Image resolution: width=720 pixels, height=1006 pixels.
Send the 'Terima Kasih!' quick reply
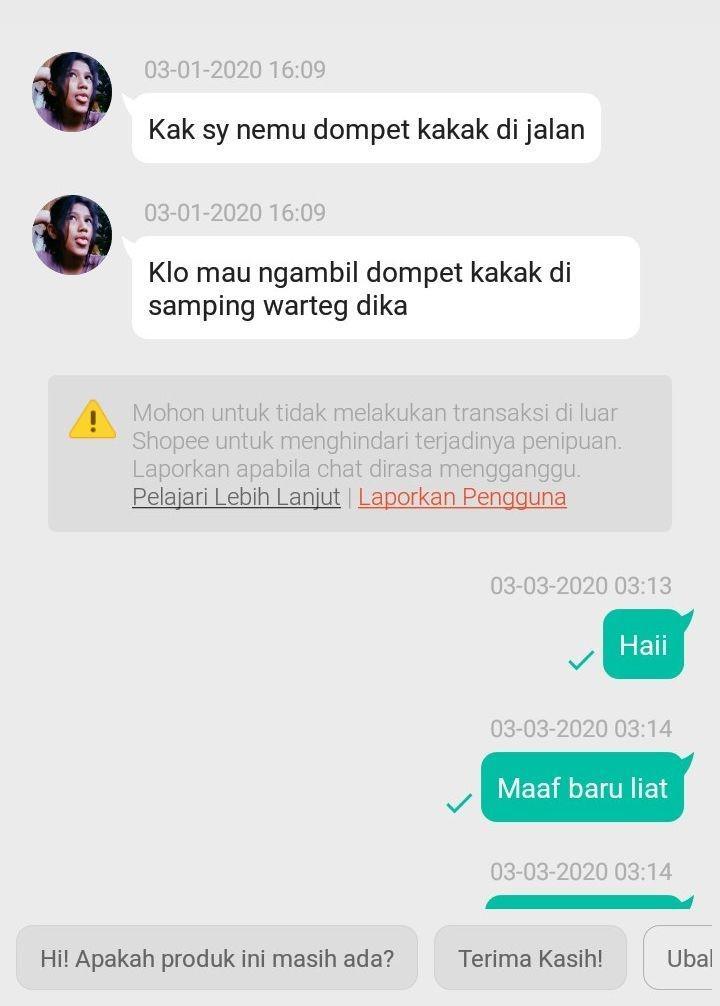click(530, 958)
